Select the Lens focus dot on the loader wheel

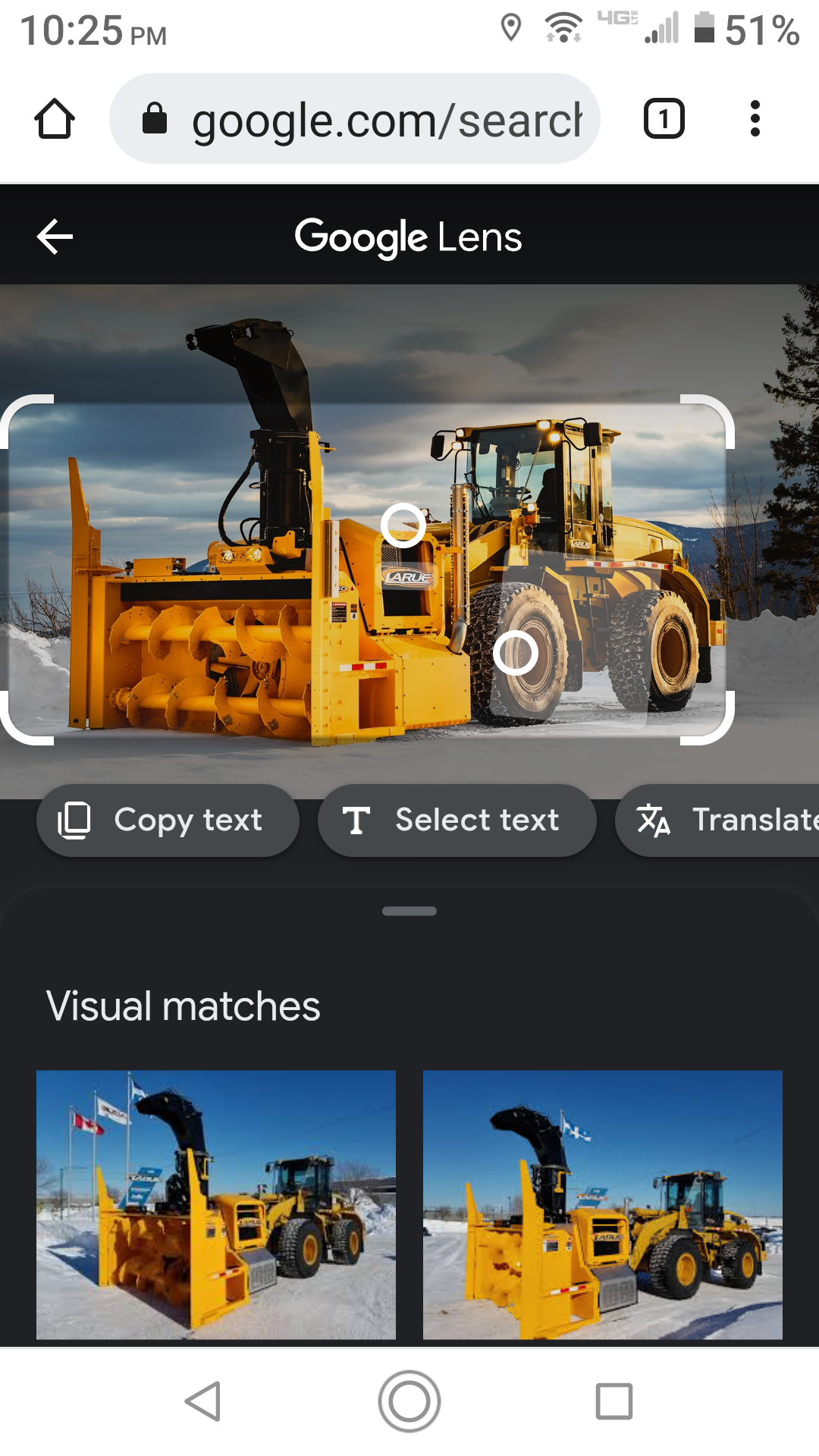516,653
